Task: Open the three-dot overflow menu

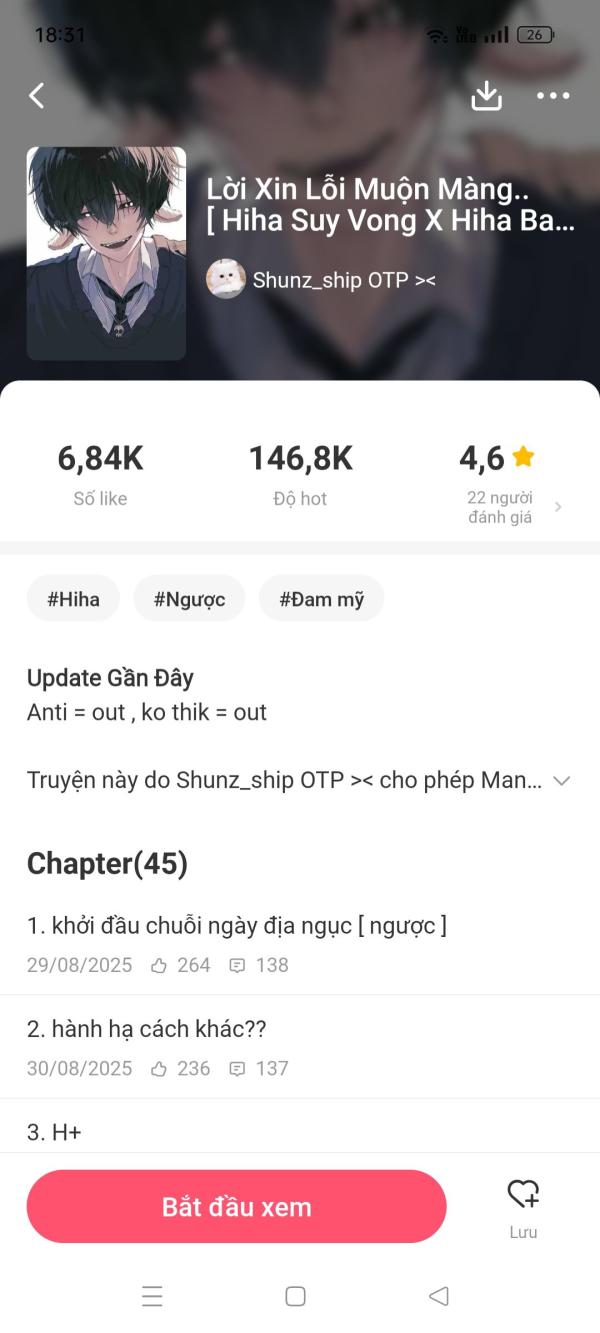Action: [x=553, y=96]
